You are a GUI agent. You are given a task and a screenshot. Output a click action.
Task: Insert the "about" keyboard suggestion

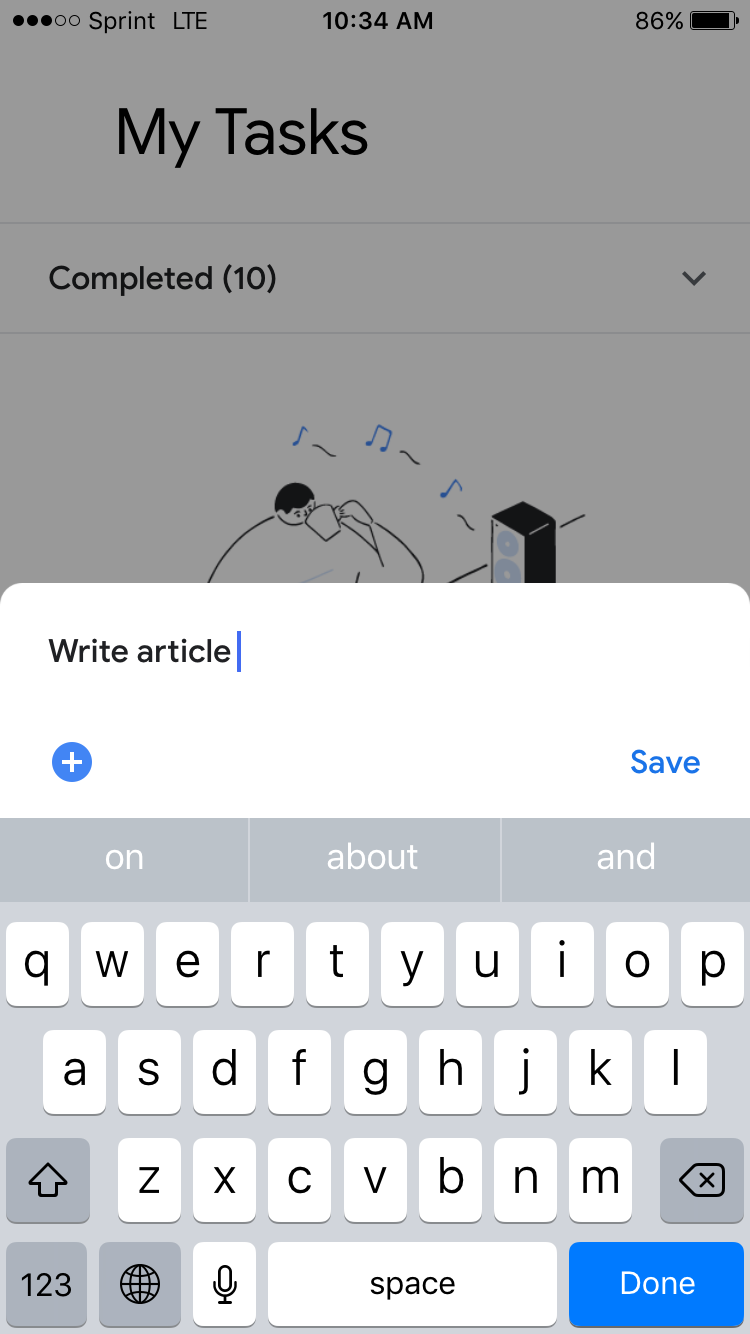coord(374,858)
